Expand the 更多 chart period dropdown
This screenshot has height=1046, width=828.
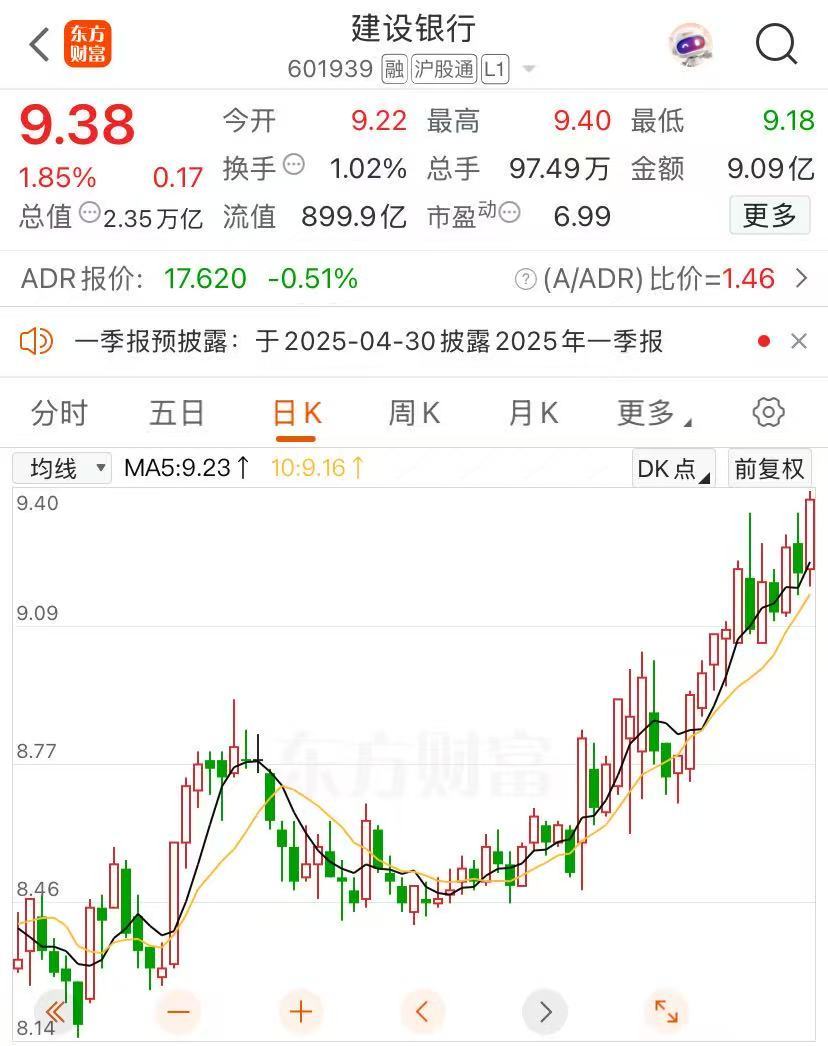coord(654,413)
